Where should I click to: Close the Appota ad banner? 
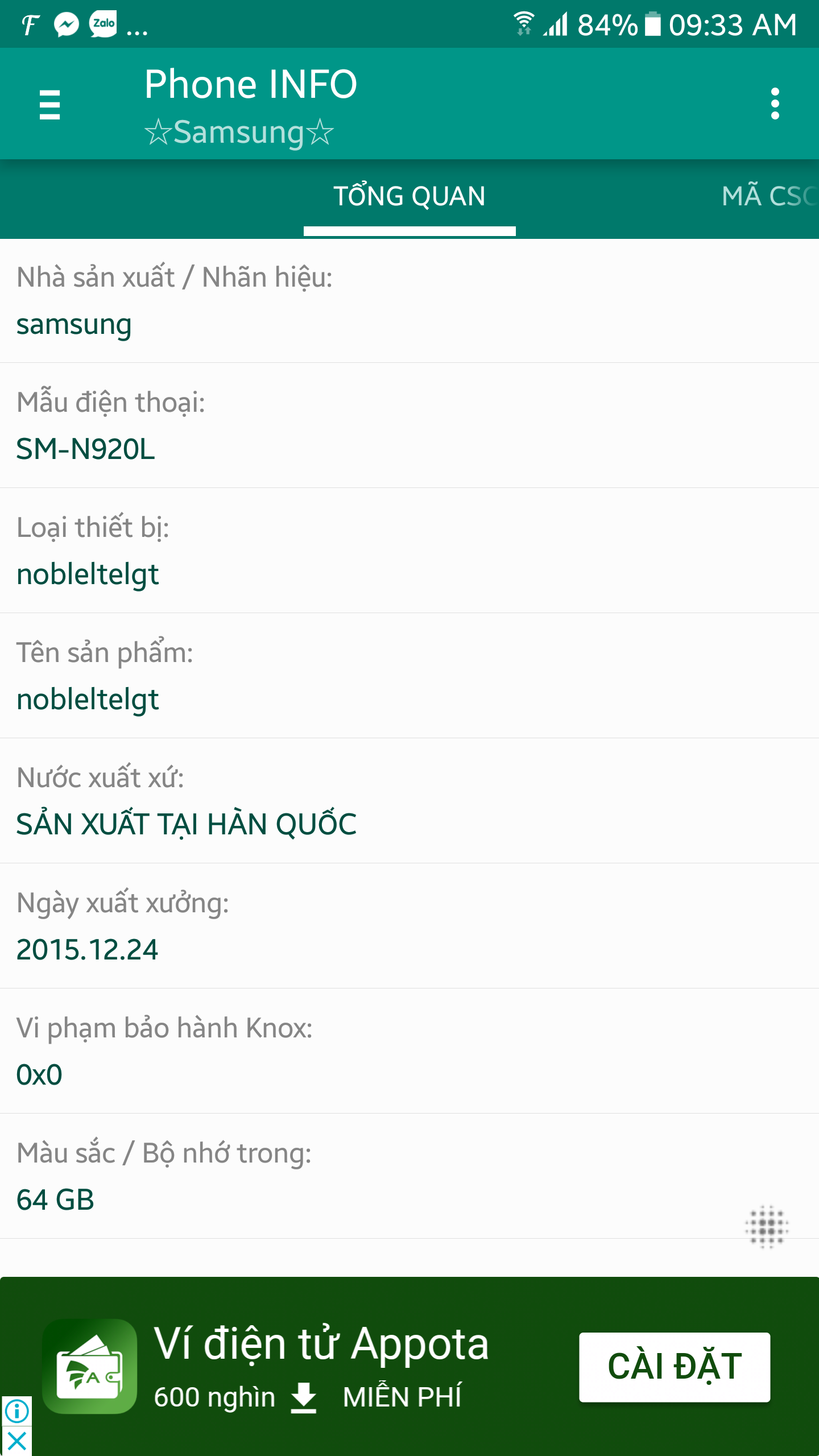coord(16,1441)
